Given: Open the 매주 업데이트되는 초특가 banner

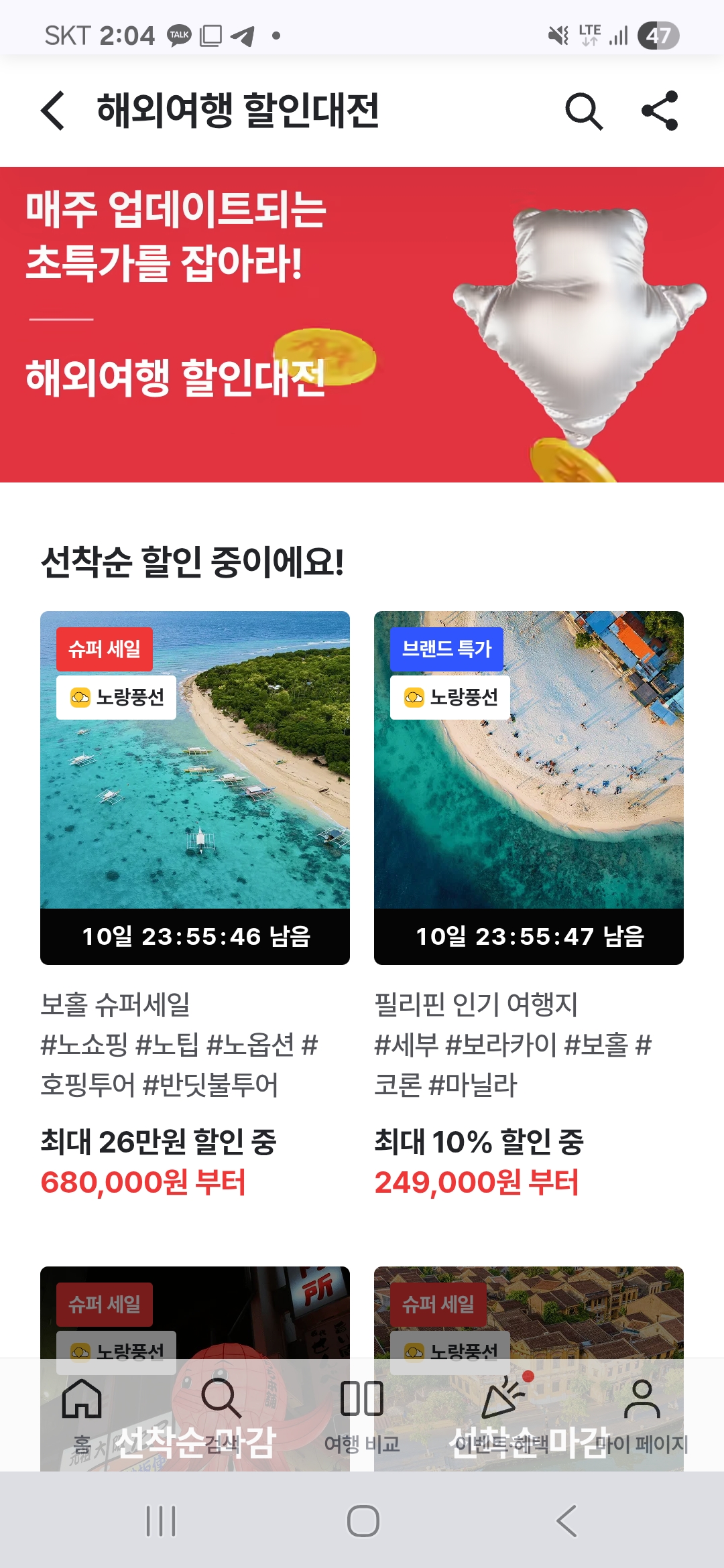Looking at the screenshot, I should 362,324.
